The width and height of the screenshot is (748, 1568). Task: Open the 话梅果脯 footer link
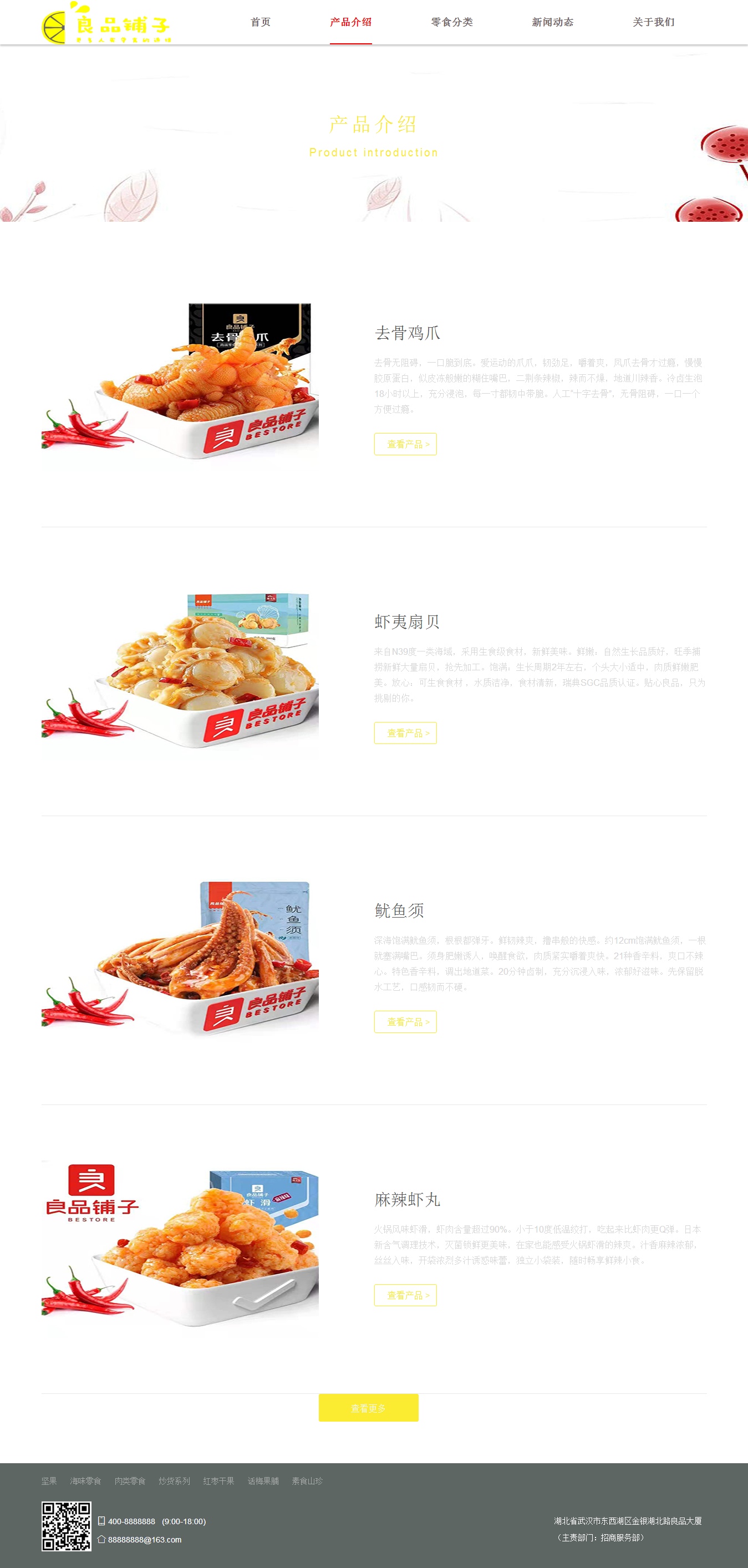(263, 1481)
